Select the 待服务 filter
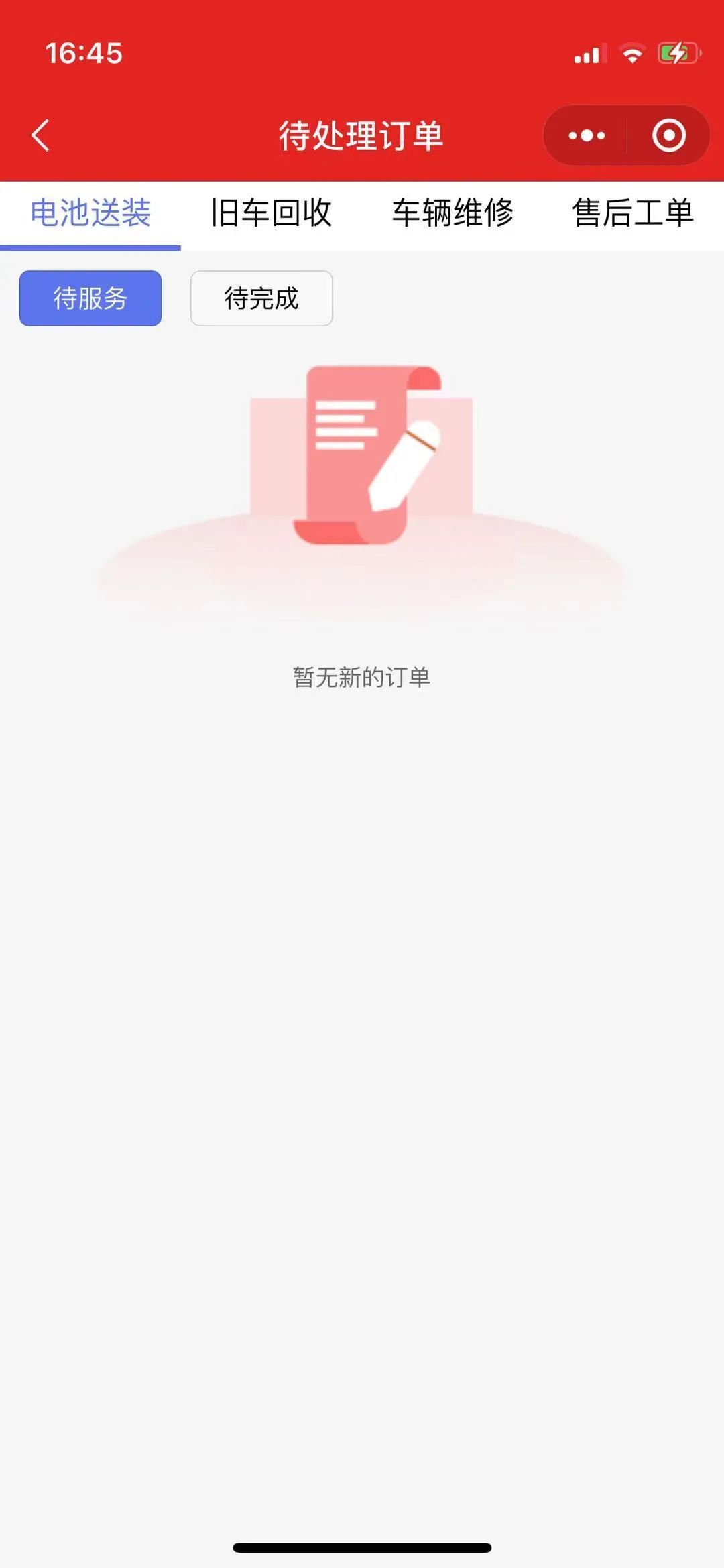724x1568 pixels. click(90, 298)
